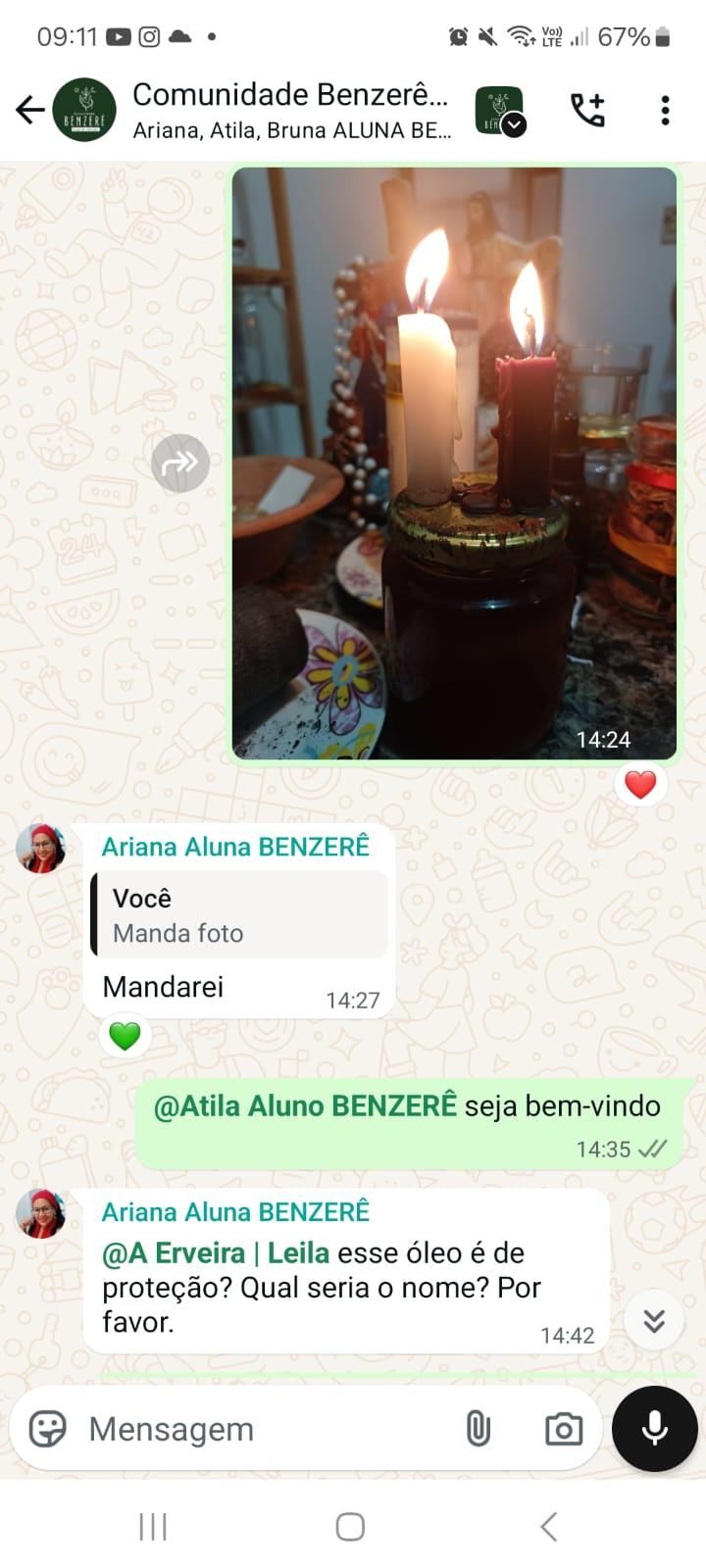View green heart reaction on 'Mandarei'
Image resolution: width=706 pixels, height=1568 pixels.
tap(125, 1036)
